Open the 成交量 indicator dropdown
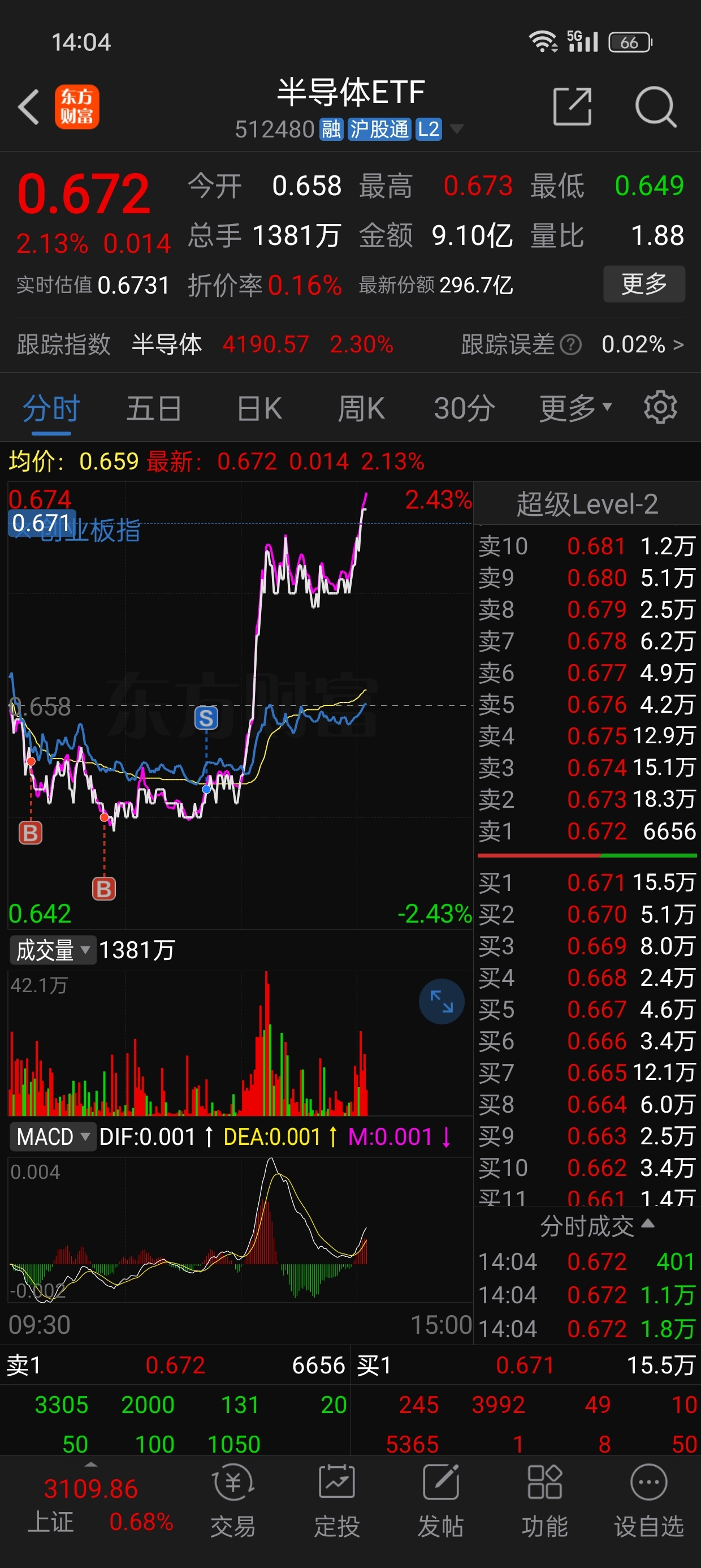 pyautogui.click(x=53, y=950)
